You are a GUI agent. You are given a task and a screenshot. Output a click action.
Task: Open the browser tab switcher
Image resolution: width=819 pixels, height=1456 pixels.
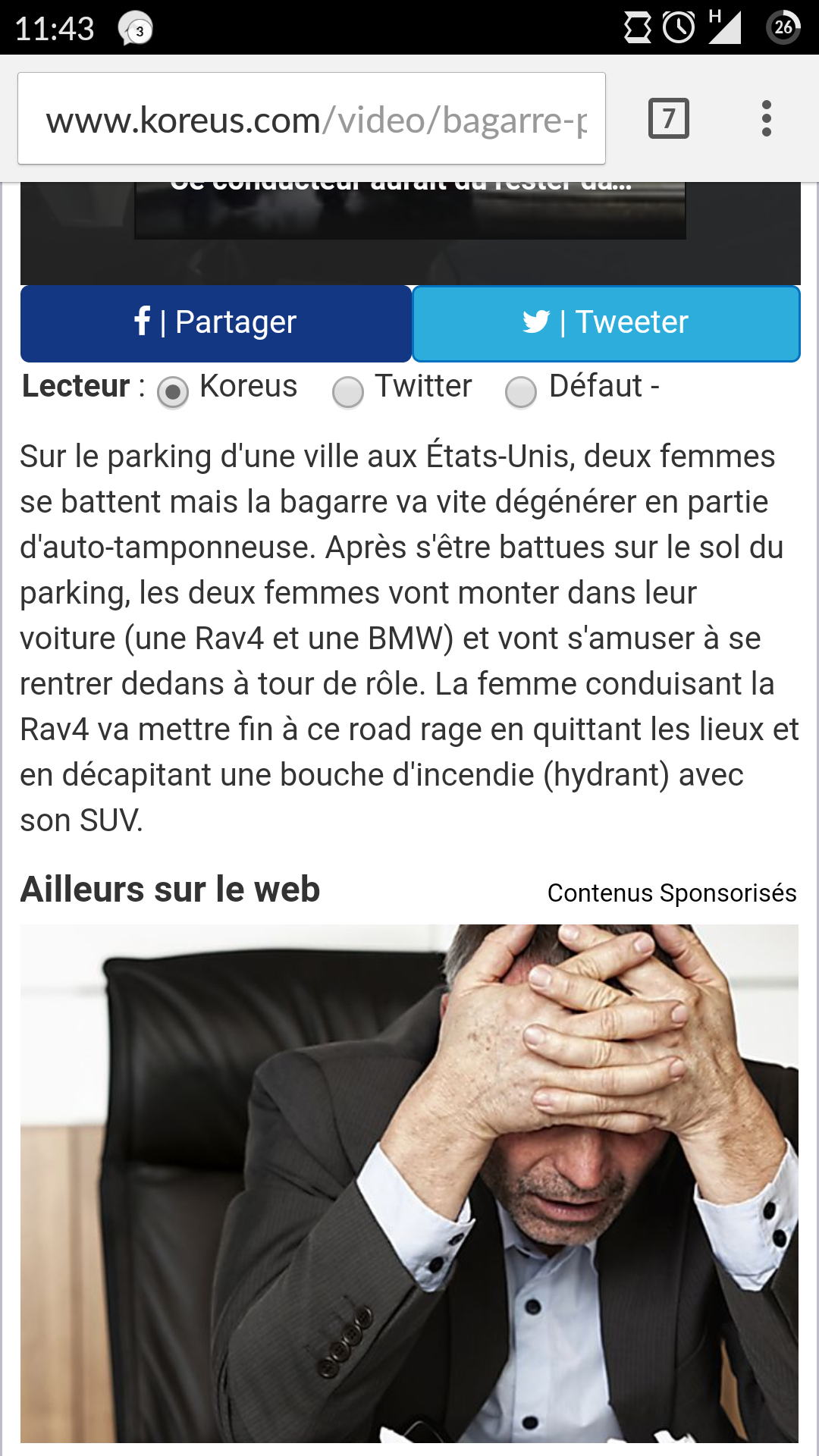pos(668,119)
